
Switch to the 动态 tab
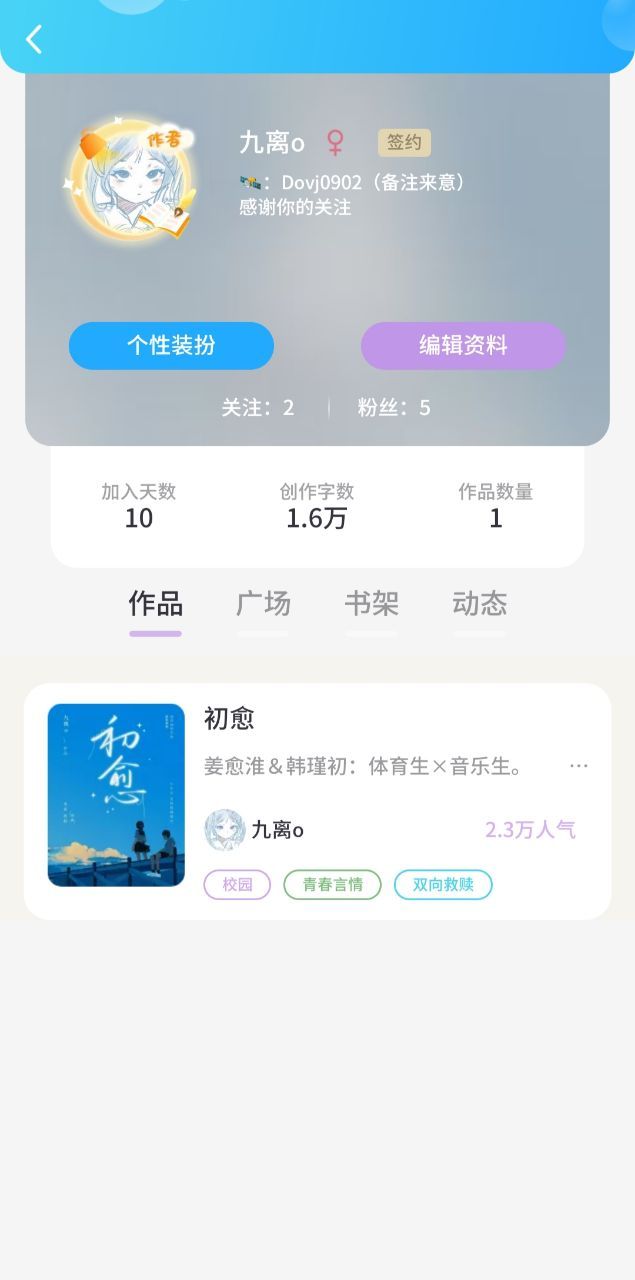point(479,604)
